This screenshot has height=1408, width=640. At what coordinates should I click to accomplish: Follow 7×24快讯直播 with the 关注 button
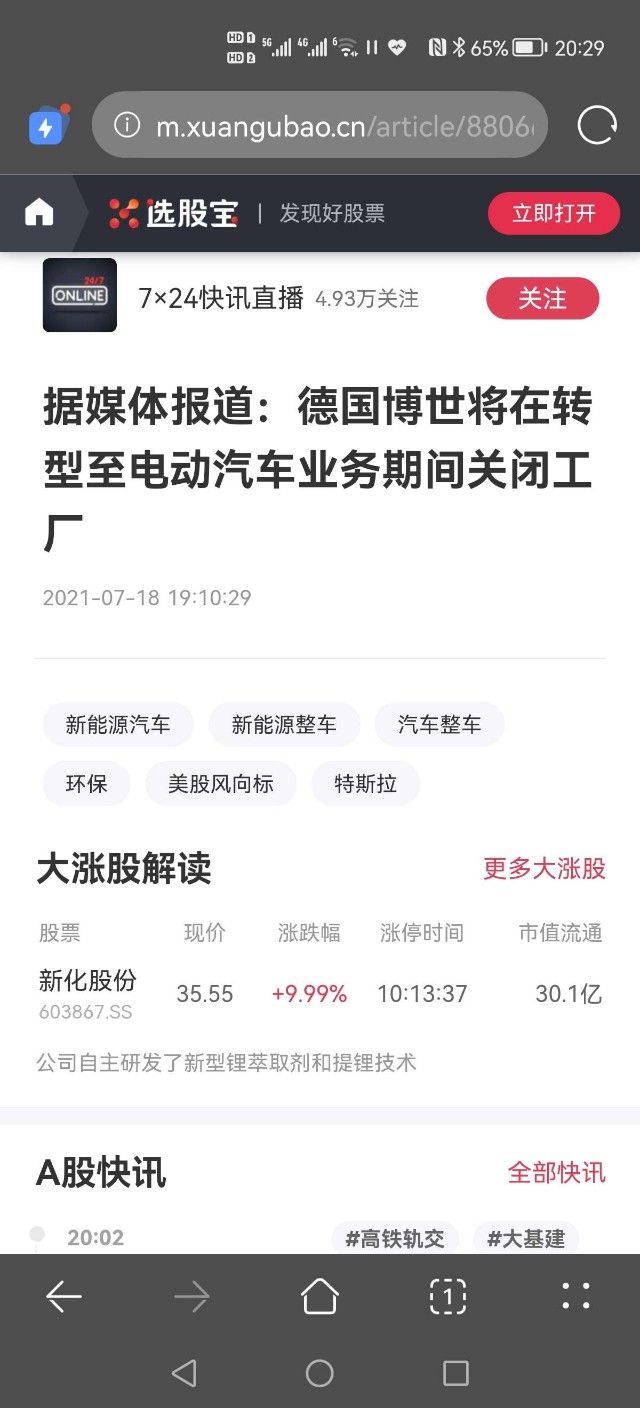click(x=543, y=298)
